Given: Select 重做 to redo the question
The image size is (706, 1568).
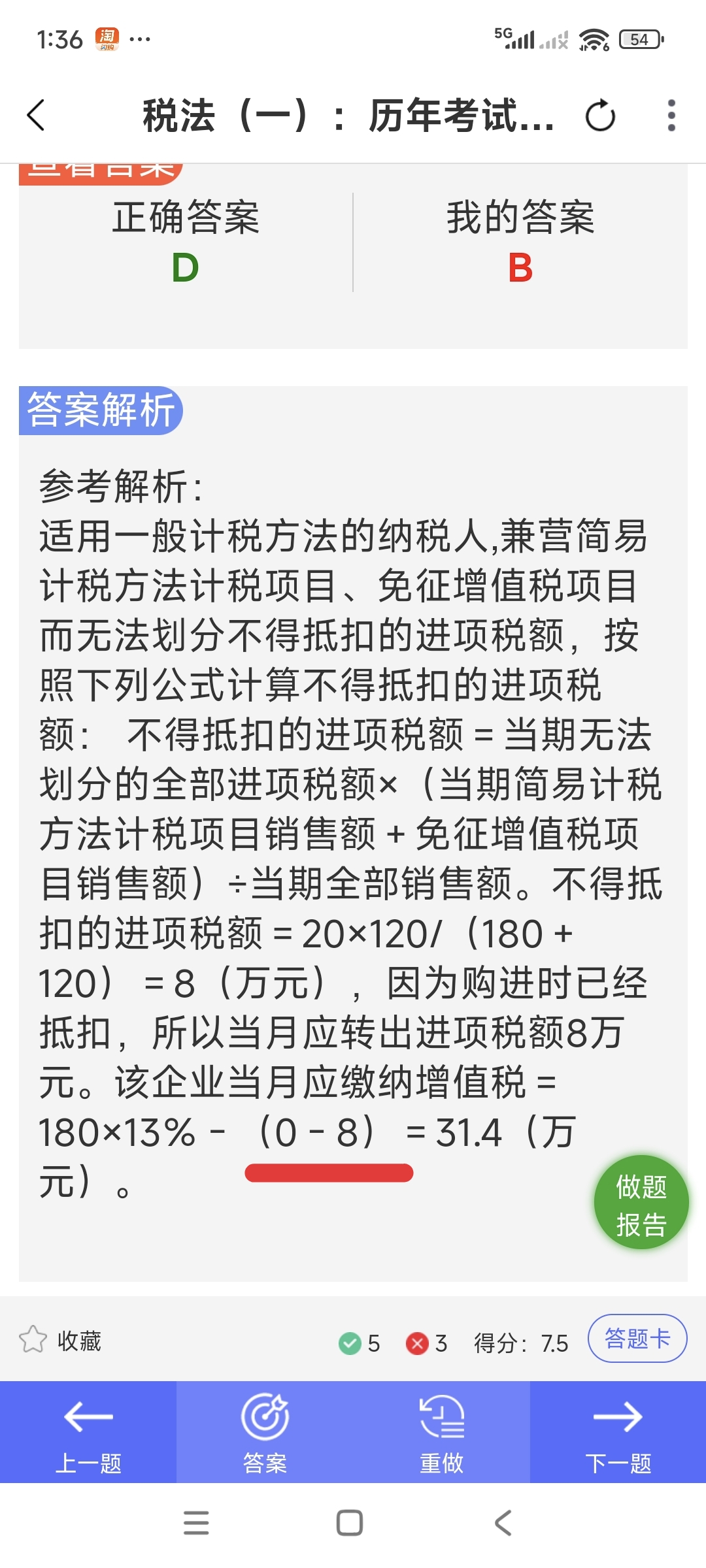Looking at the screenshot, I should pos(441,1433).
